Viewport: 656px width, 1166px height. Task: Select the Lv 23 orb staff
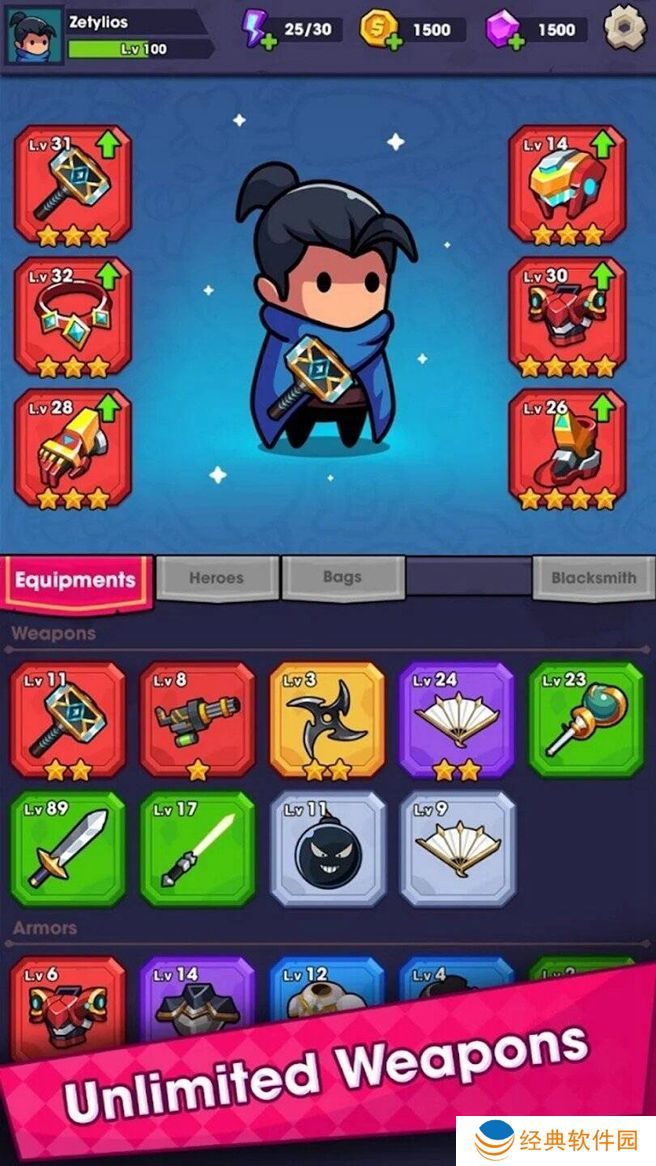tap(586, 719)
